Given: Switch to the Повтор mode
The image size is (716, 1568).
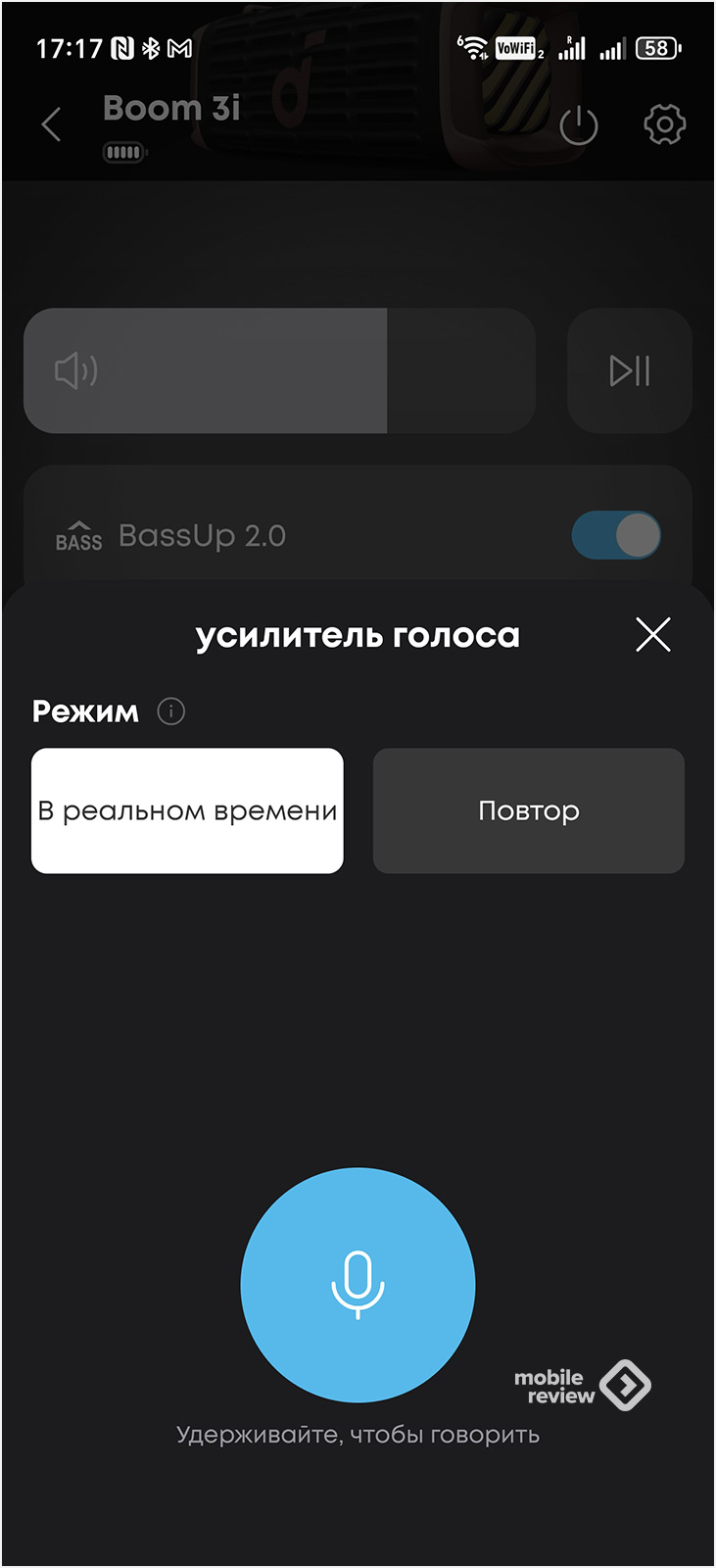Looking at the screenshot, I should point(528,810).
